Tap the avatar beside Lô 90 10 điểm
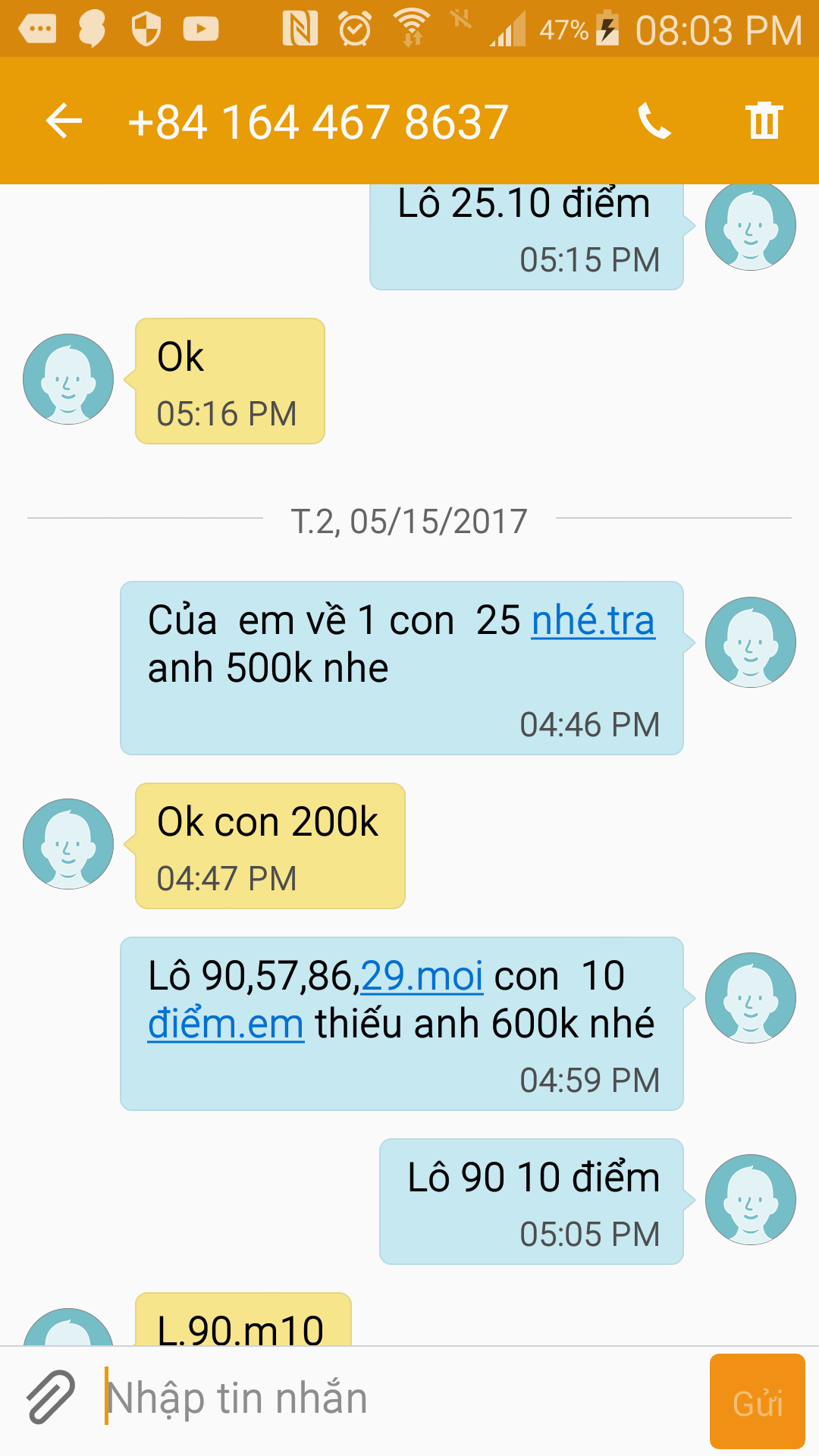 [x=750, y=1200]
